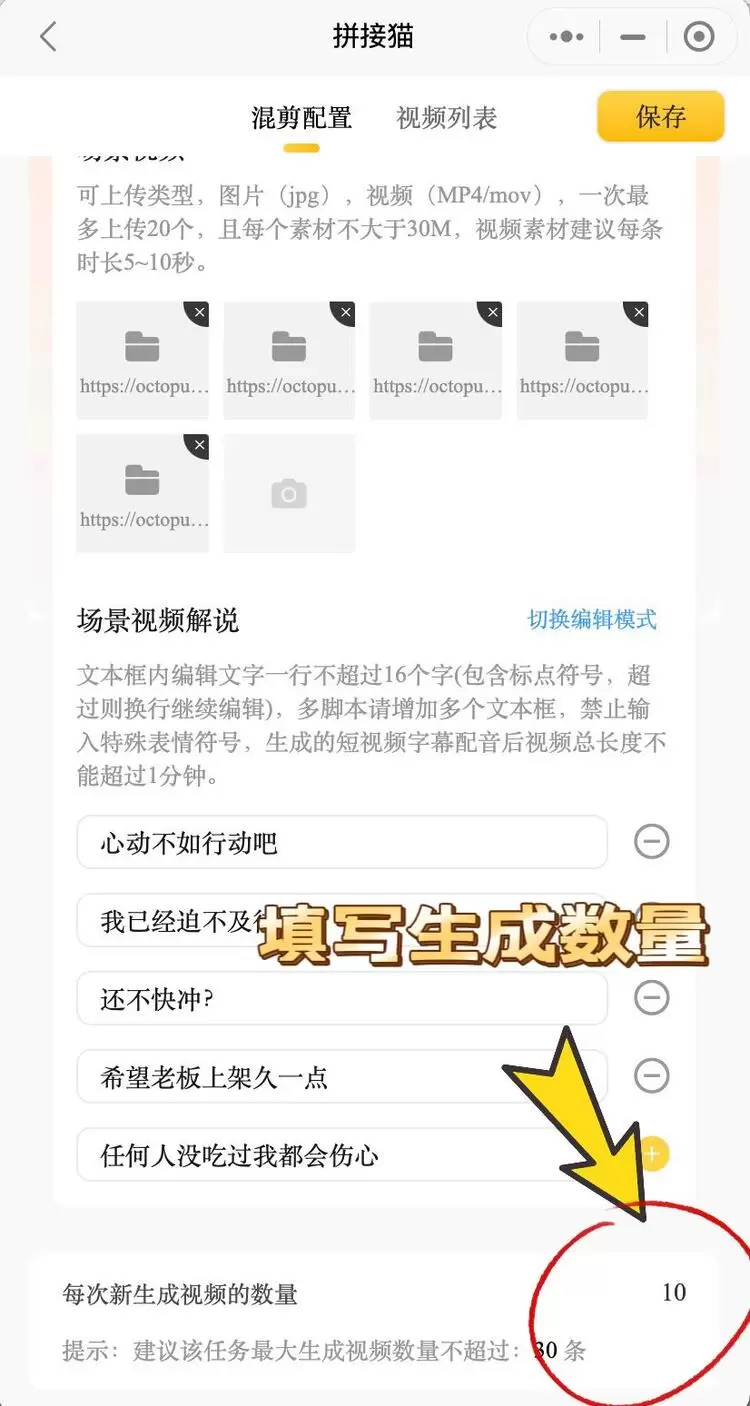
Task: Go back using the top-left arrow
Action: tap(48, 38)
